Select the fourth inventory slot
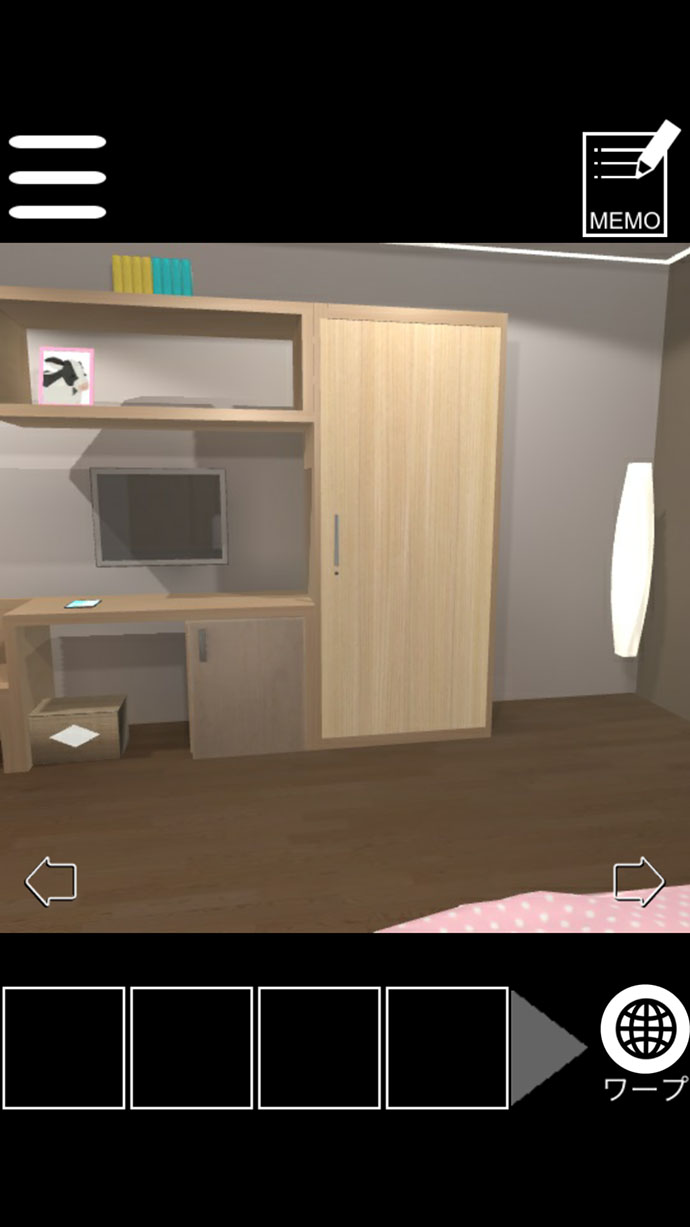This screenshot has height=1227, width=690. pyautogui.click(x=447, y=1047)
